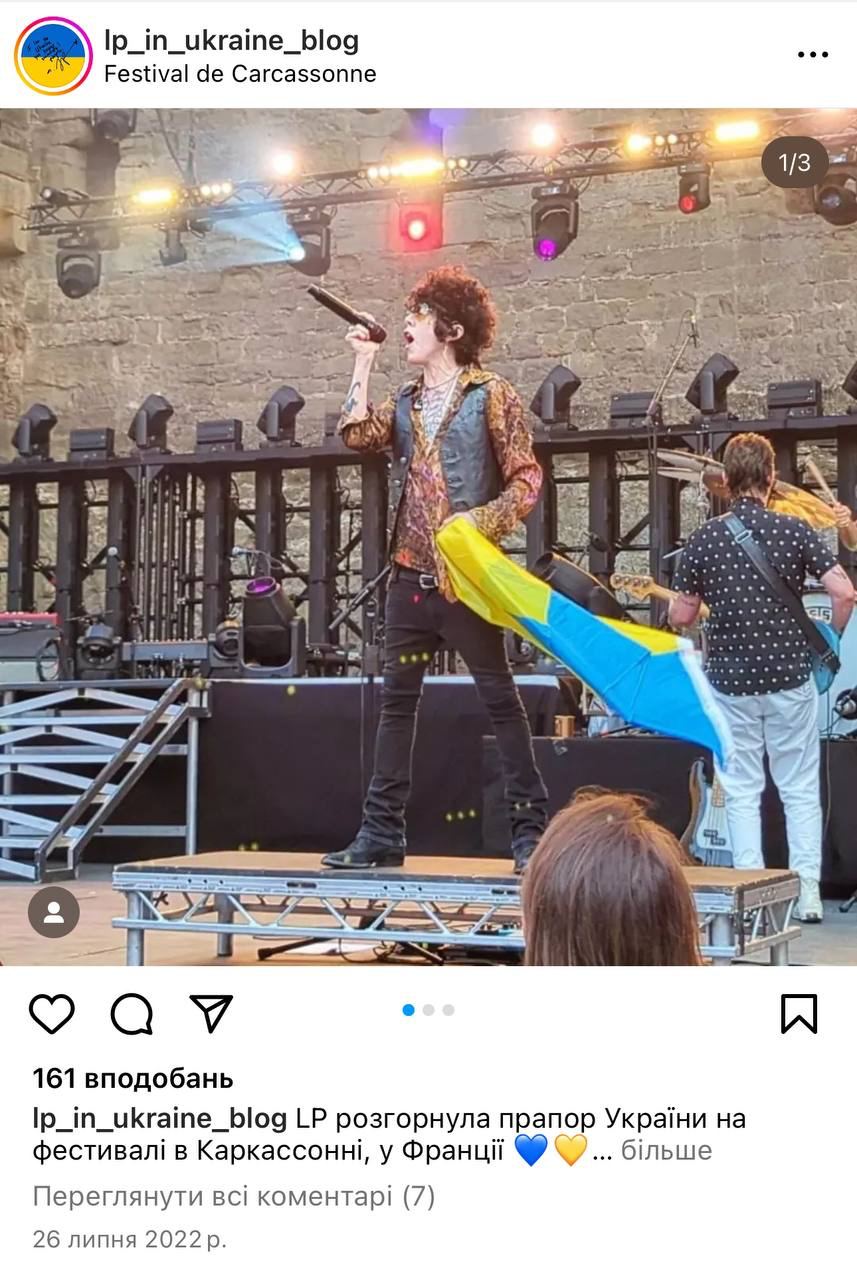The image size is (857, 1280).
Task: Open the lp_in_ukraine_blog username in the header
Action: click(x=231, y=40)
